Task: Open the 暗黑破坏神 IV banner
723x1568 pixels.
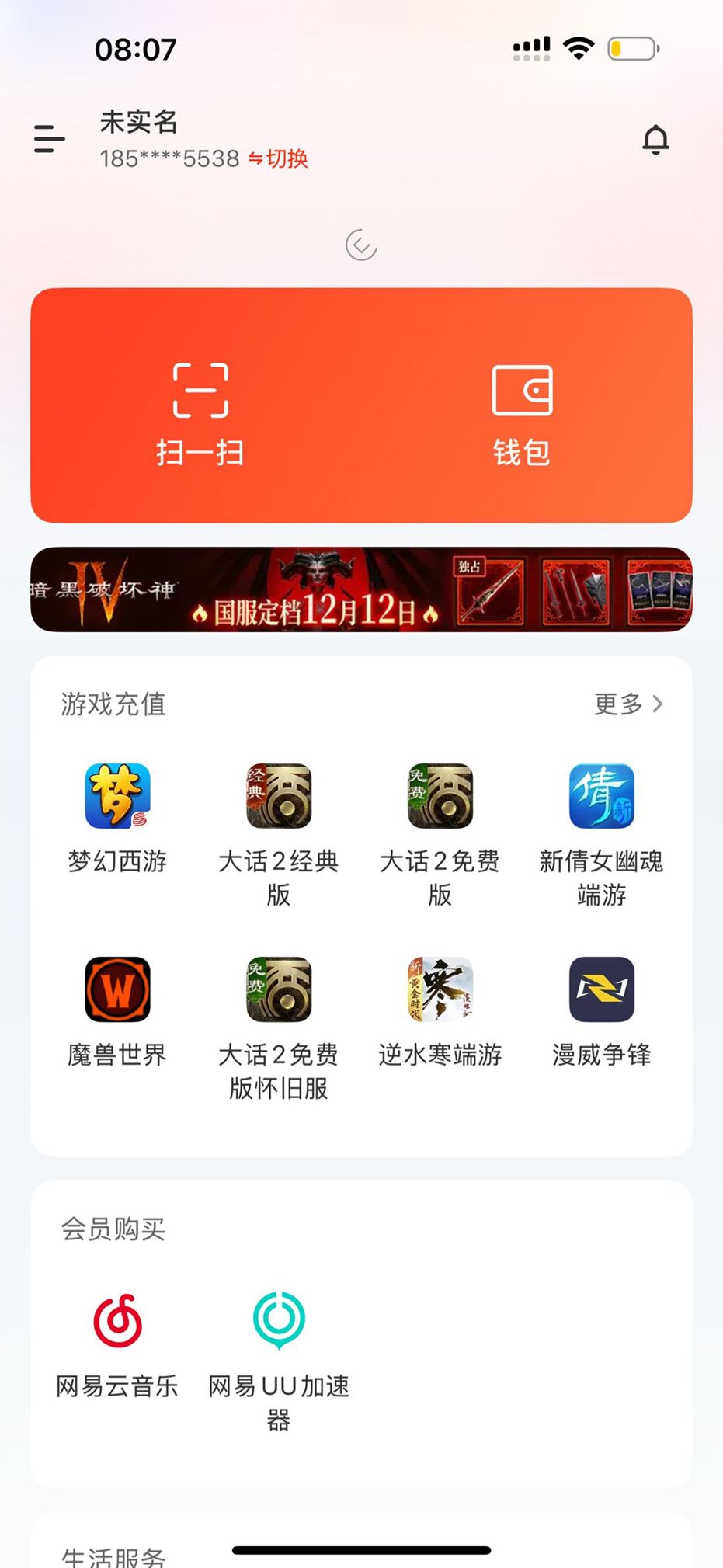Action: click(x=361, y=589)
